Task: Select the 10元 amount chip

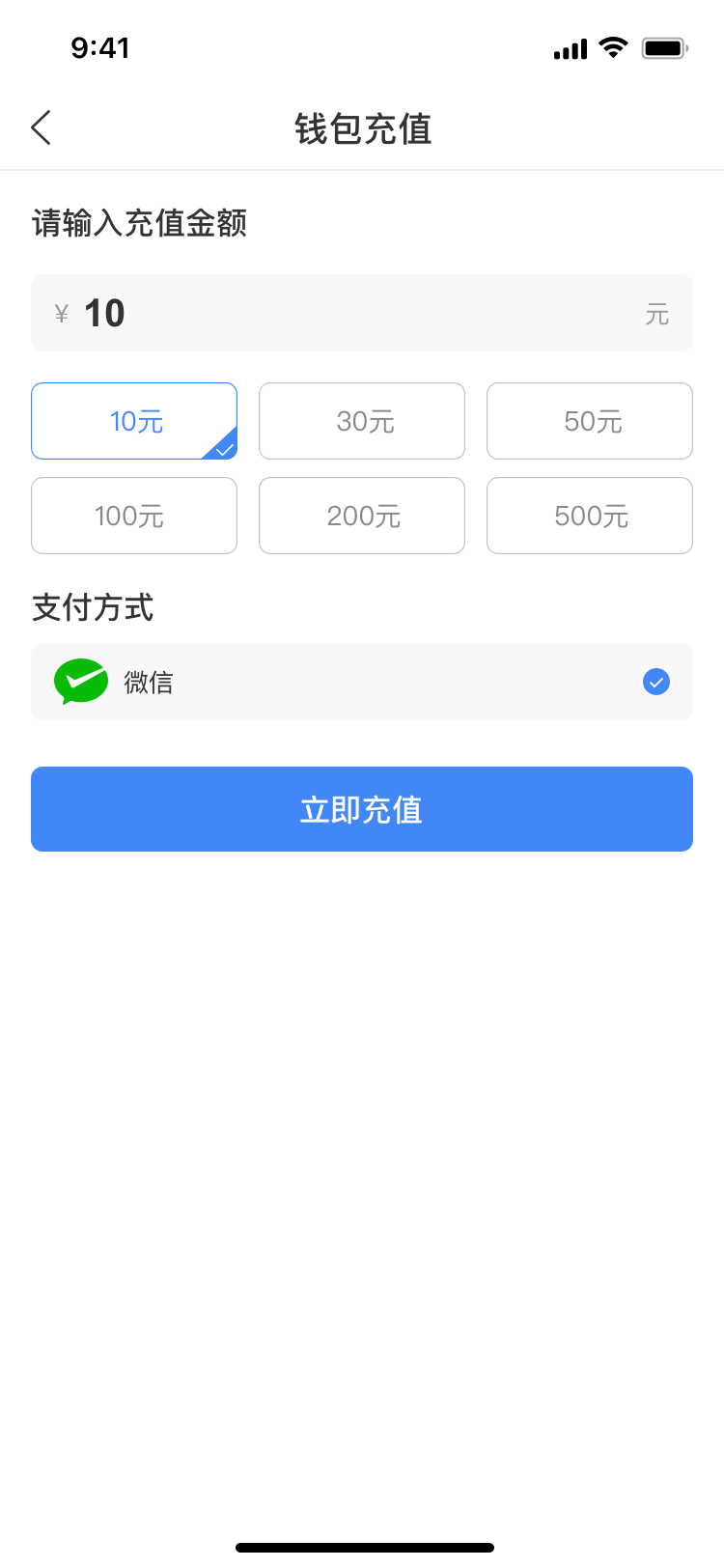Action: tap(134, 421)
